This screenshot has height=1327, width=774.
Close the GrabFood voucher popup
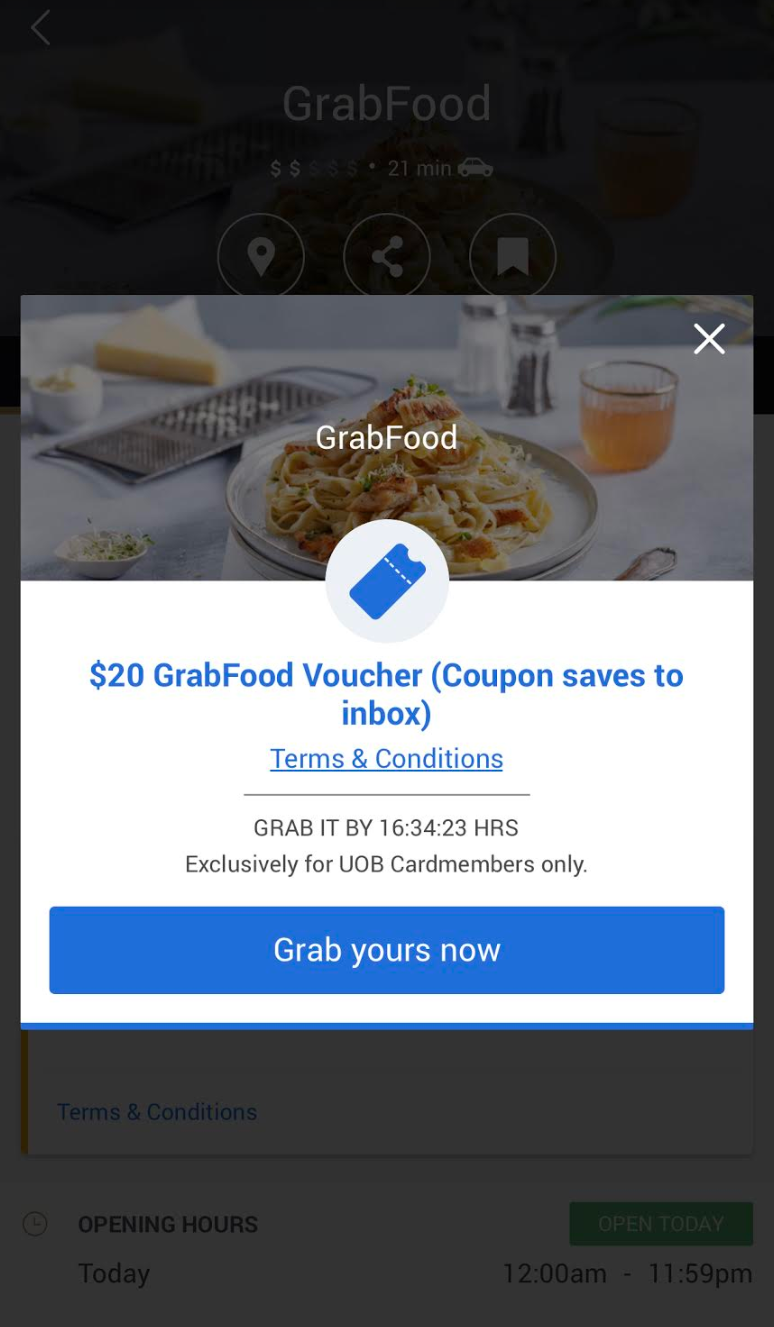coord(709,339)
